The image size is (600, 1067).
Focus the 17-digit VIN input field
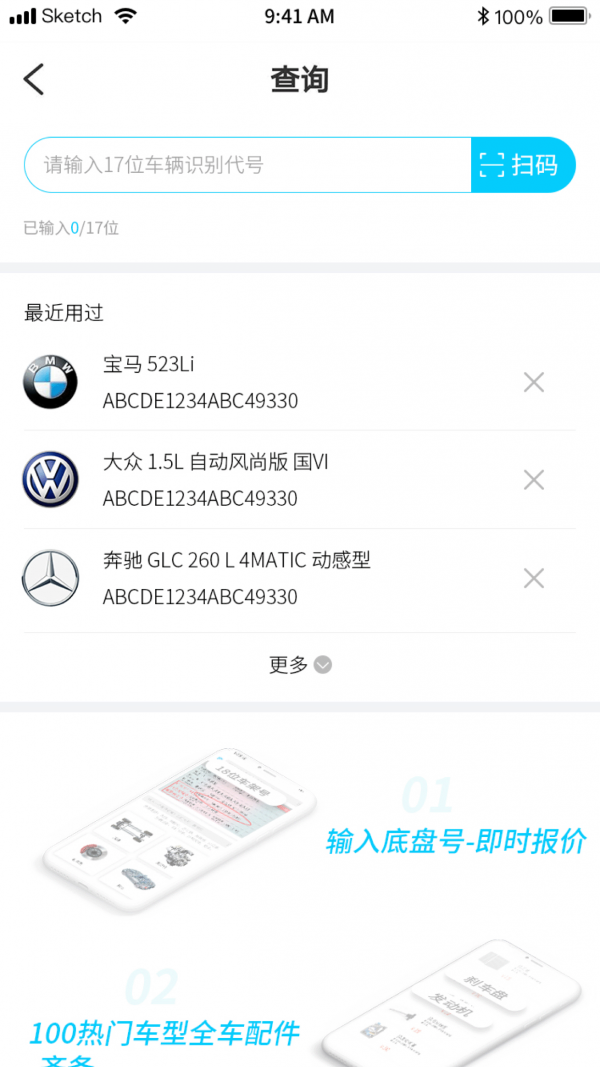point(250,165)
